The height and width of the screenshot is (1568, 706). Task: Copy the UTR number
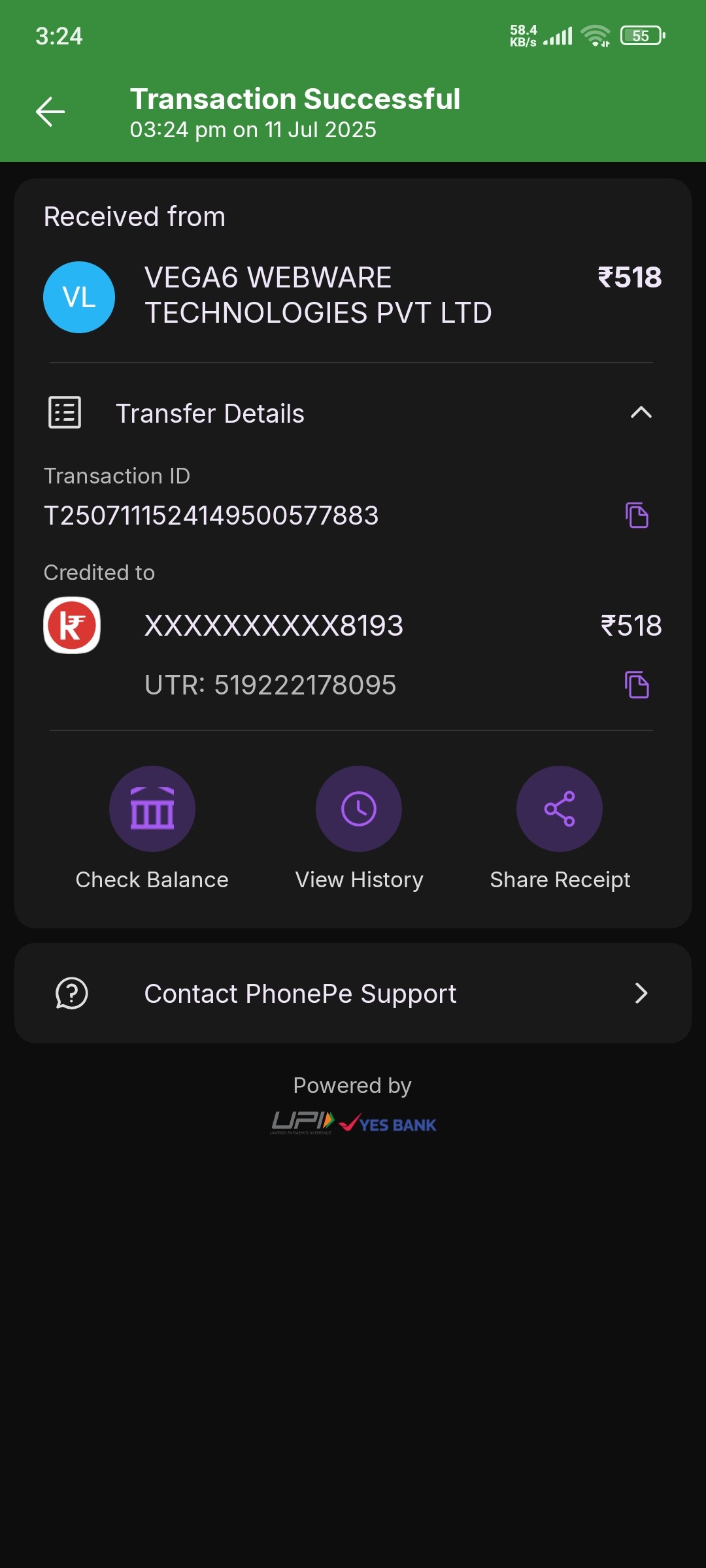(x=637, y=685)
